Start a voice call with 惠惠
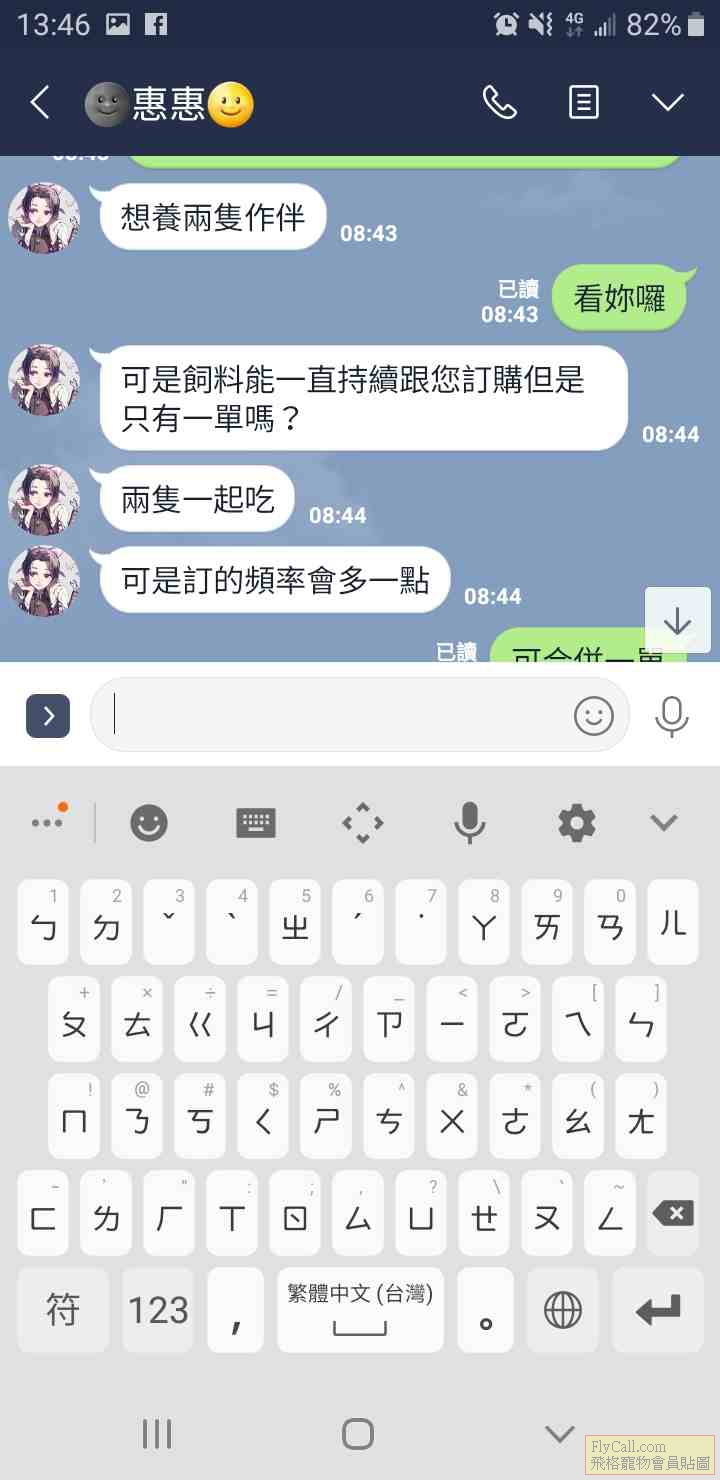The height and width of the screenshot is (1480, 720). (x=499, y=102)
